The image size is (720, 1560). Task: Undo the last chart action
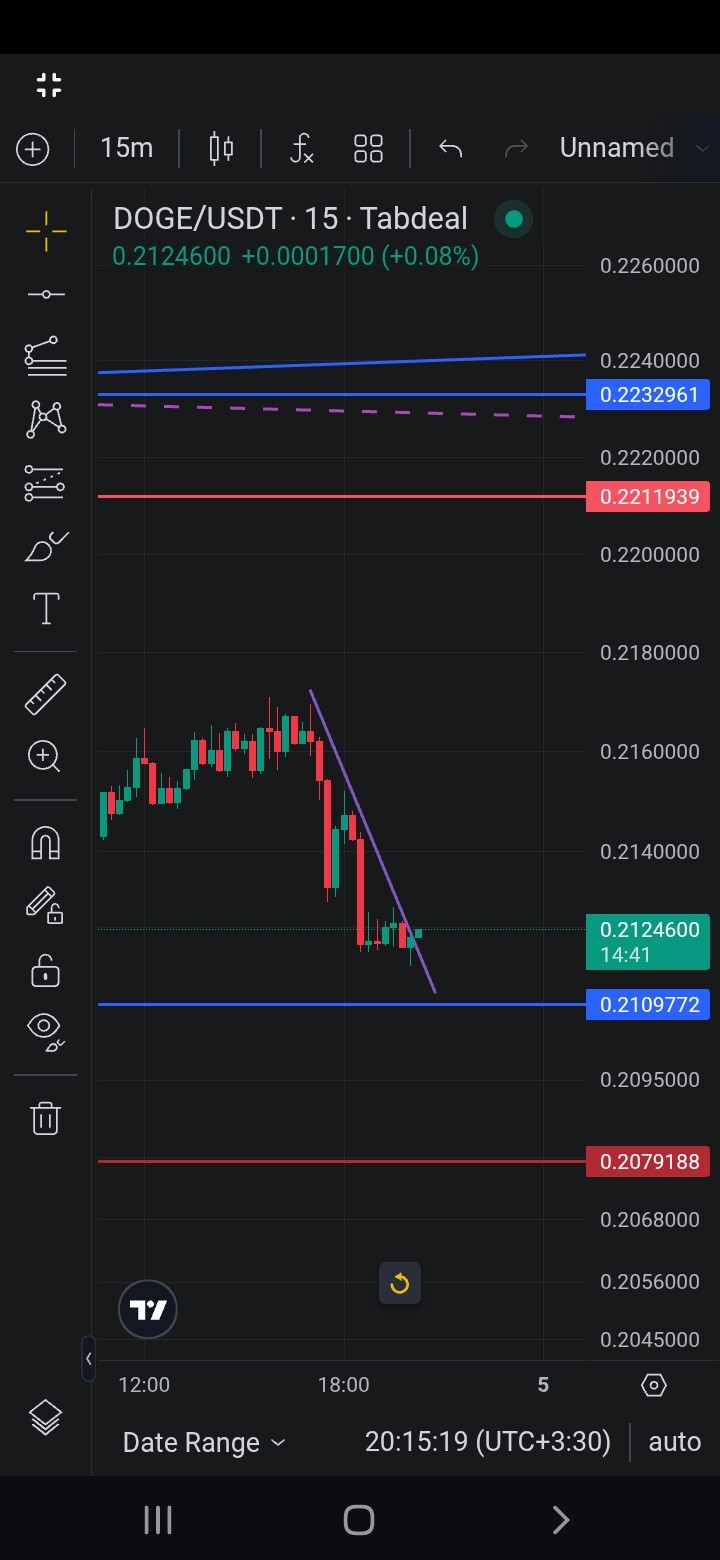click(451, 149)
